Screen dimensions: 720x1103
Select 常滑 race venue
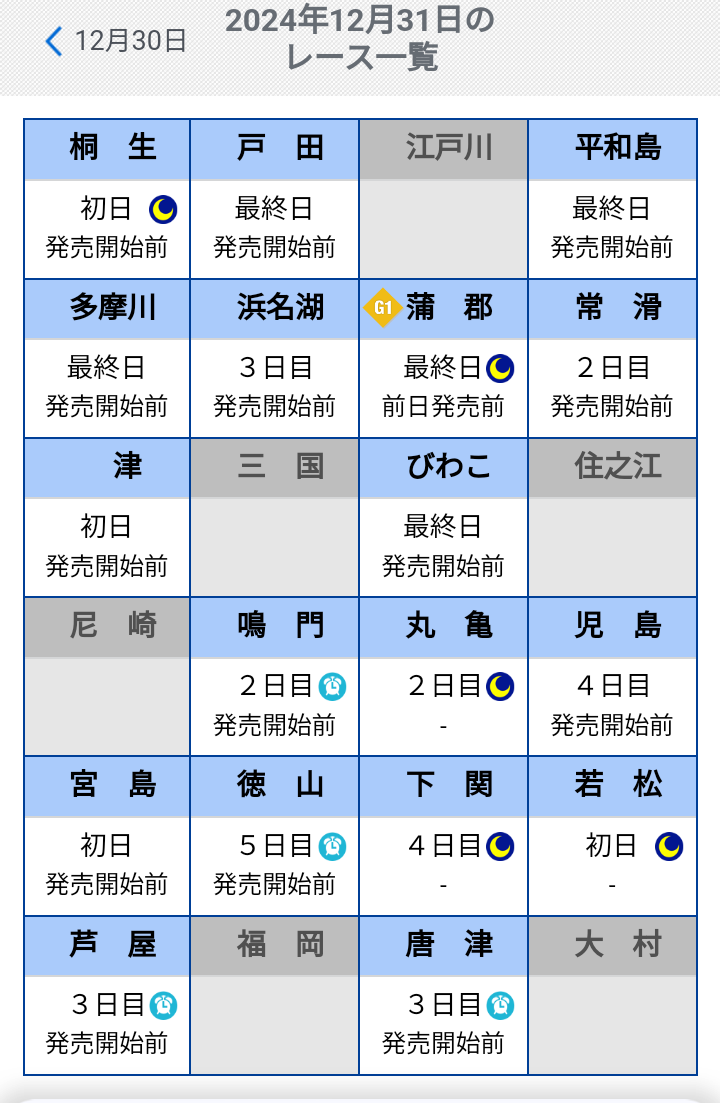(x=612, y=308)
